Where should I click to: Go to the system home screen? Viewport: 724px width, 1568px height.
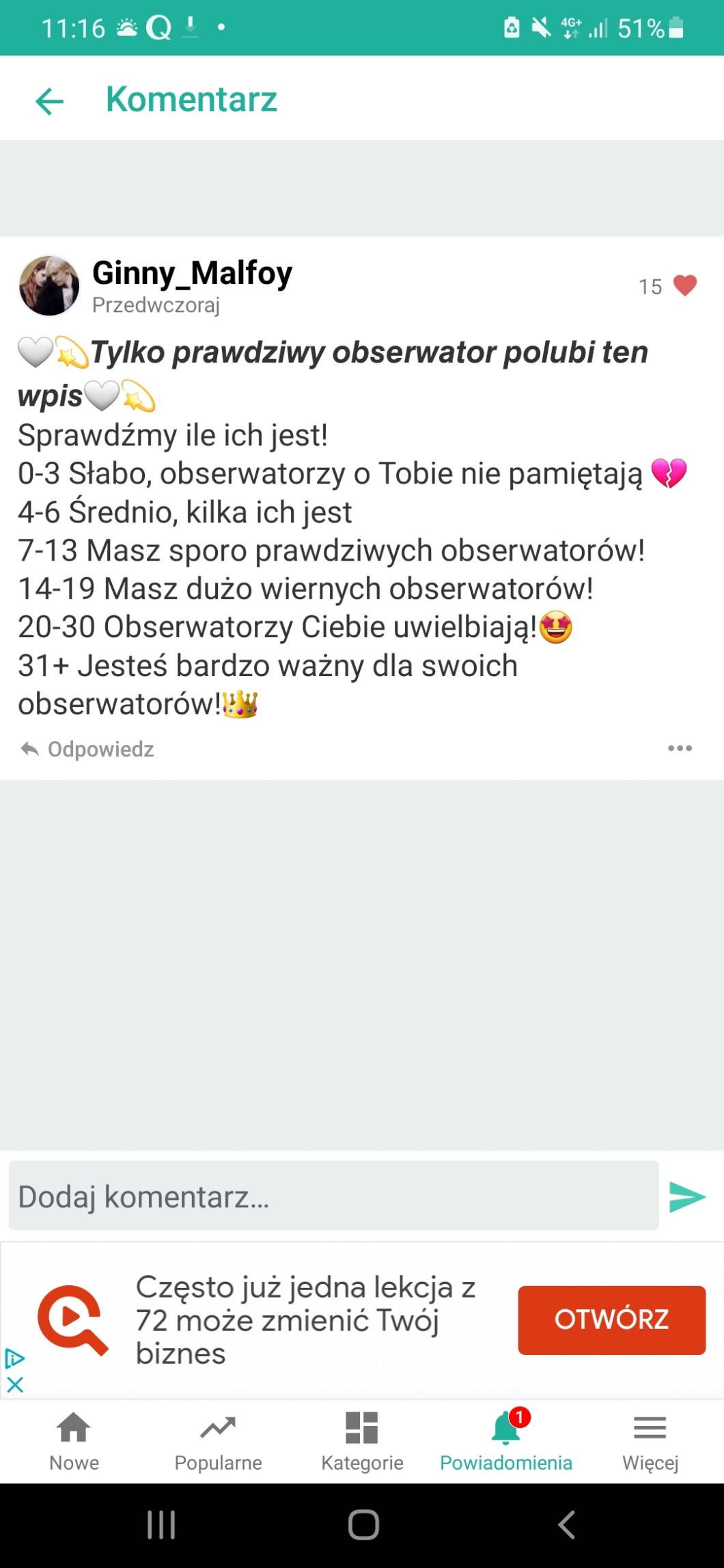[363, 1524]
